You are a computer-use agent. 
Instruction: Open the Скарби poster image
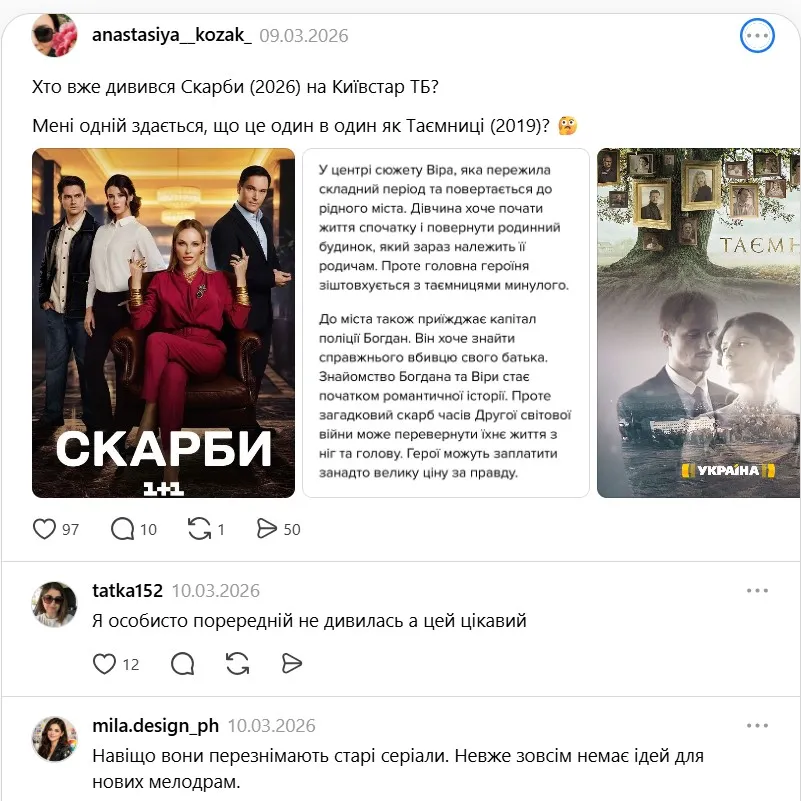163,323
